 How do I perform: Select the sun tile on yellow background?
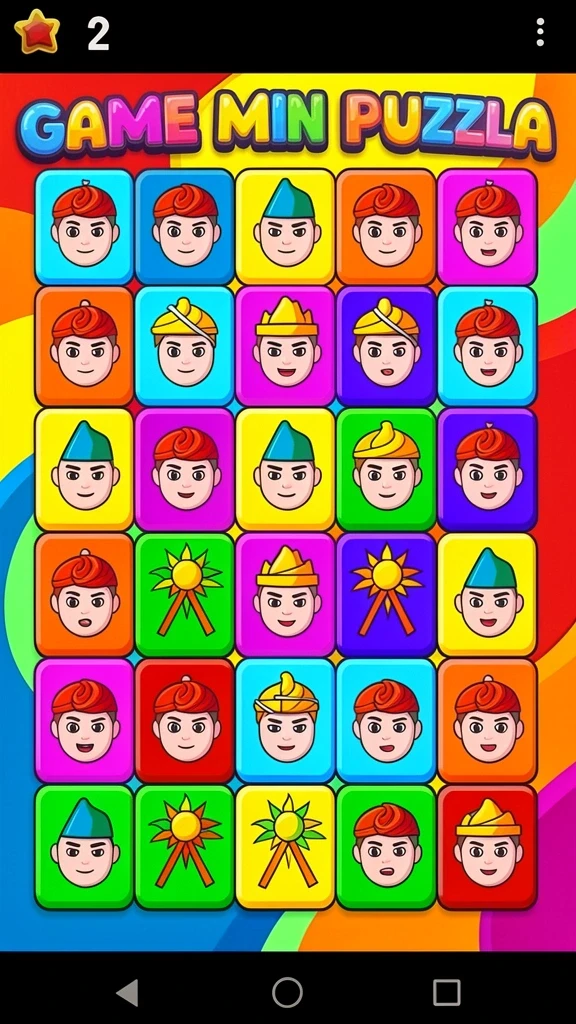[286, 847]
